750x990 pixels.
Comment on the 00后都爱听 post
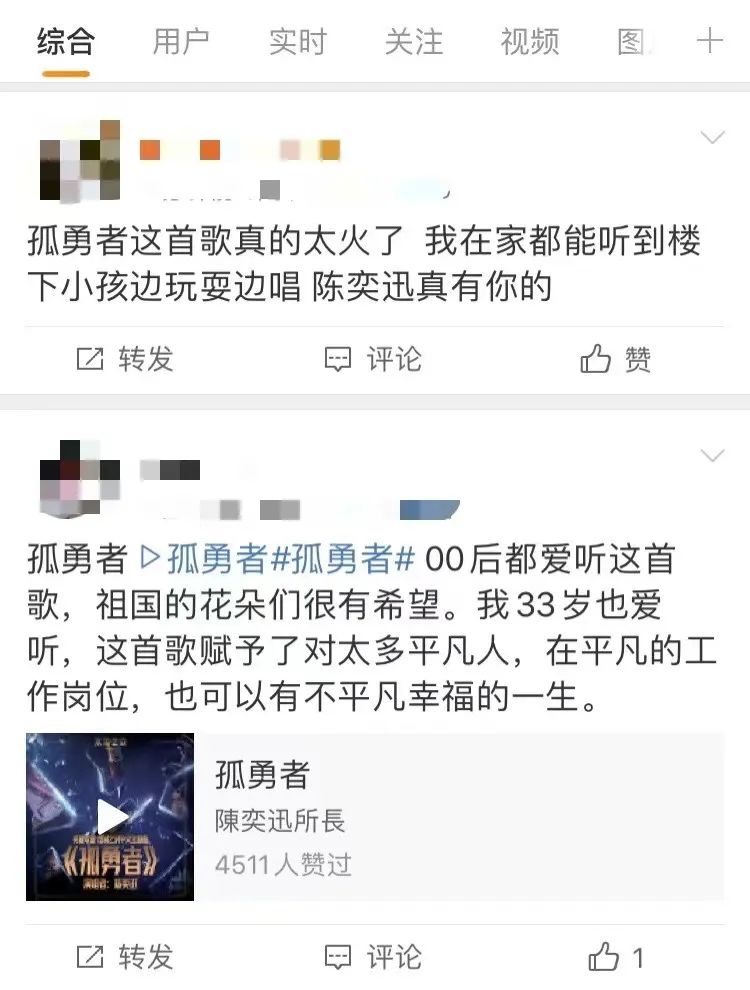point(372,957)
